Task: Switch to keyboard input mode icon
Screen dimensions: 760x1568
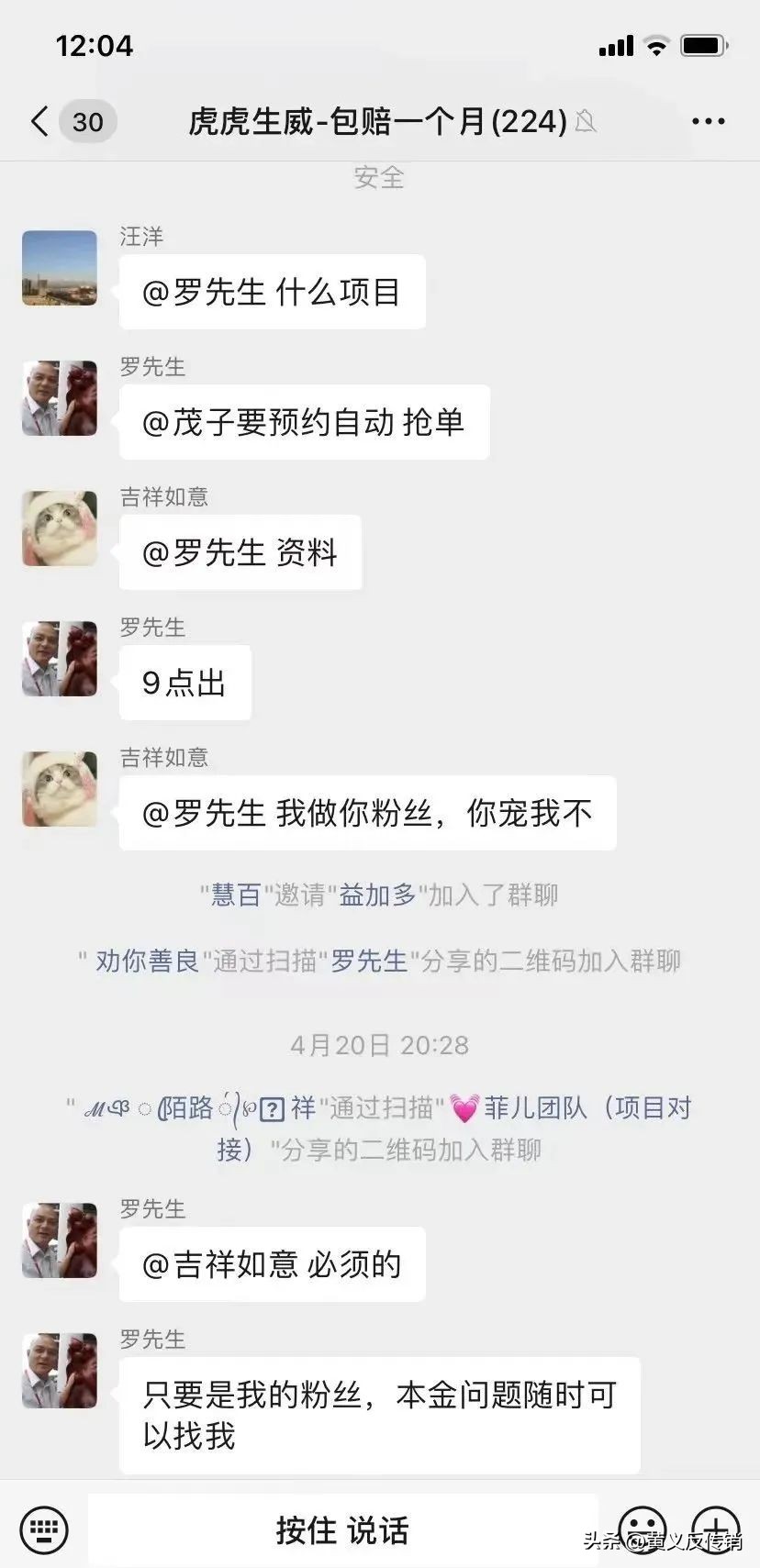Action: click(44, 1528)
